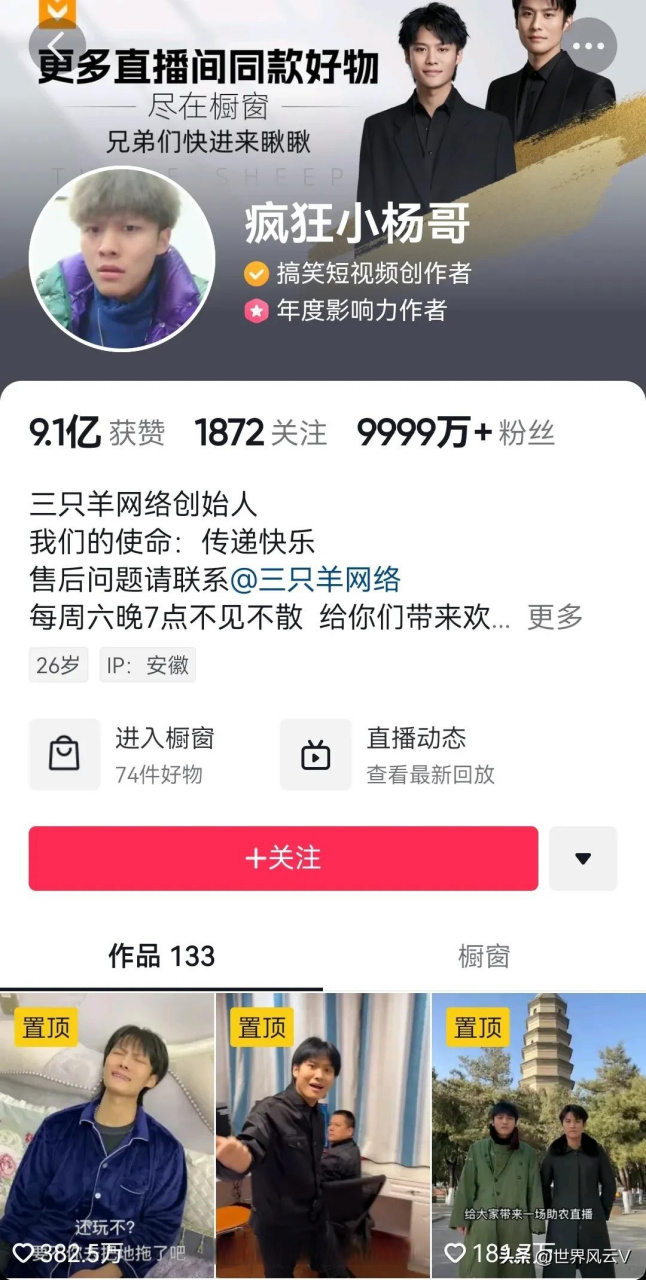This screenshot has height=1280, width=646.
Task: Open the @三只羊网络 mention link
Action: tap(316, 579)
